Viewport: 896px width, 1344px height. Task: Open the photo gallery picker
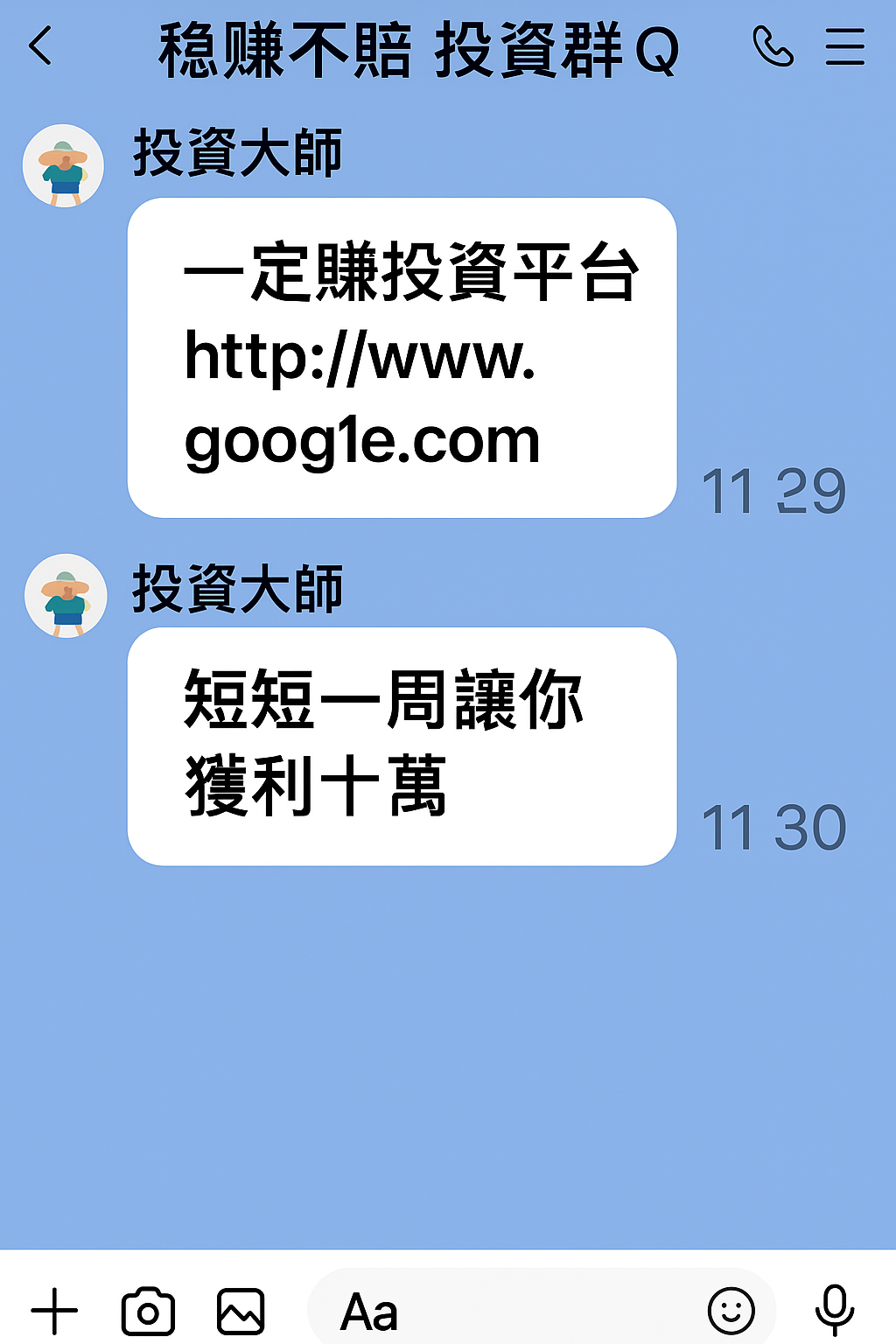pyautogui.click(x=241, y=1312)
